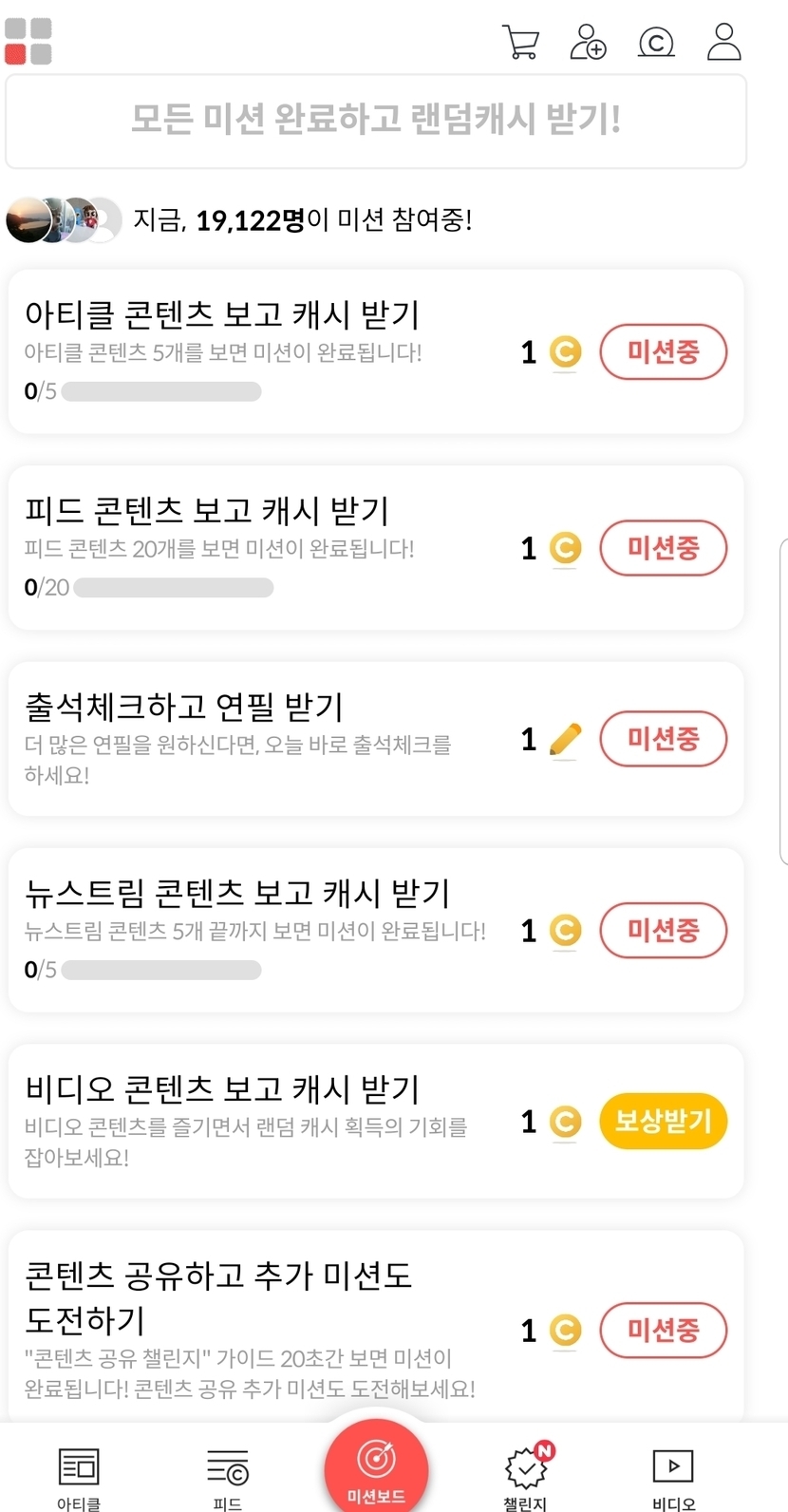Check the cash balance icon
788x1512 pixels.
coord(656,42)
